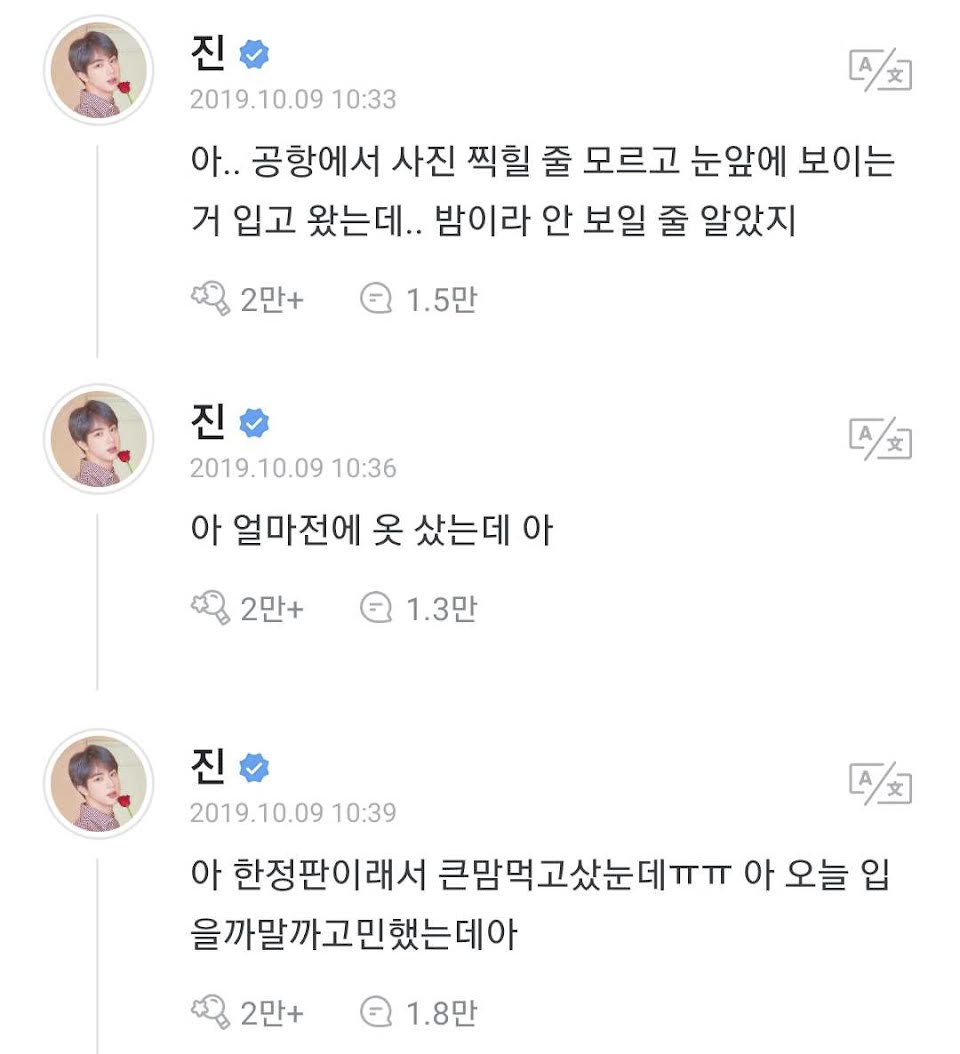Open comments with 1.3만 count

point(376,607)
